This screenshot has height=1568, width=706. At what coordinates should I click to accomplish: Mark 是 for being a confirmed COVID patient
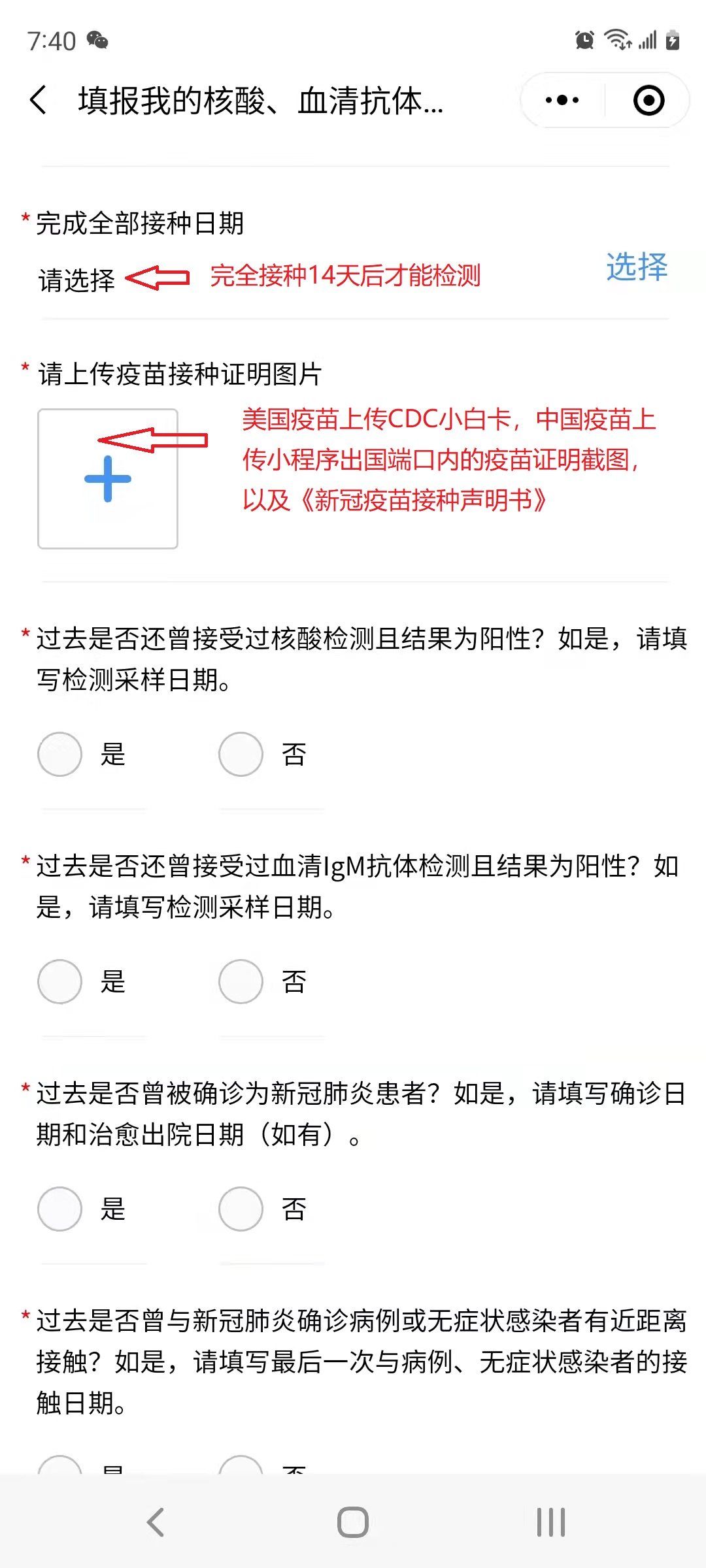(x=60, y=1209)
